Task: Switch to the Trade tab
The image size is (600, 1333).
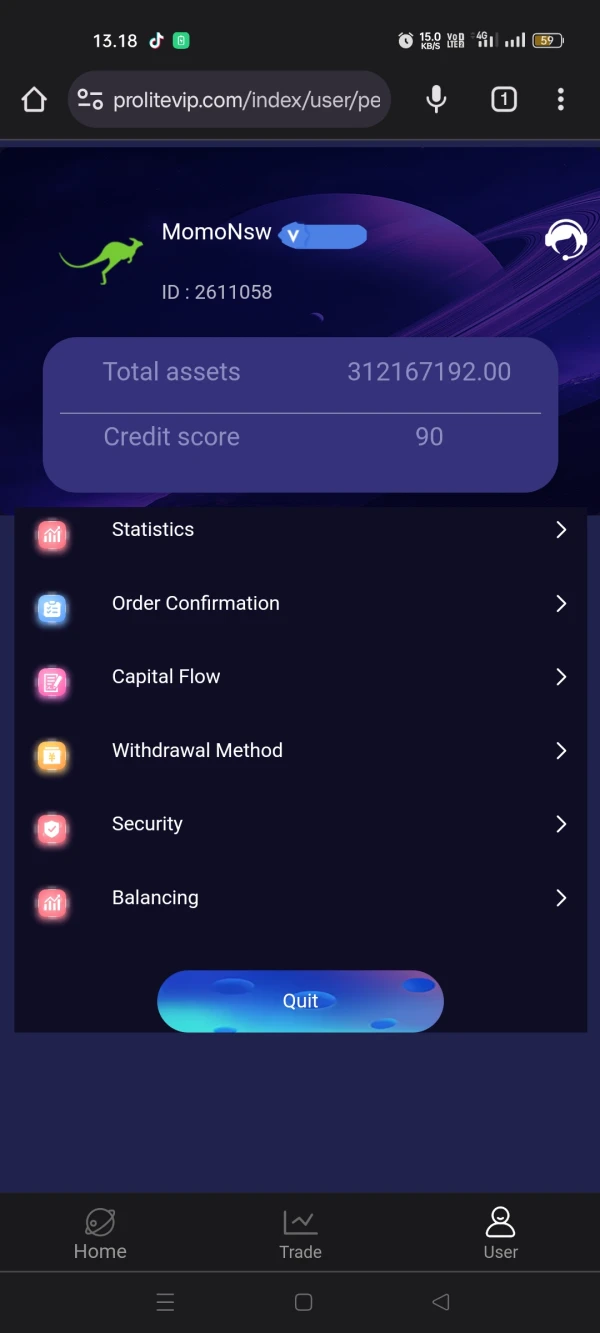Action: [x=300, y=1234]
